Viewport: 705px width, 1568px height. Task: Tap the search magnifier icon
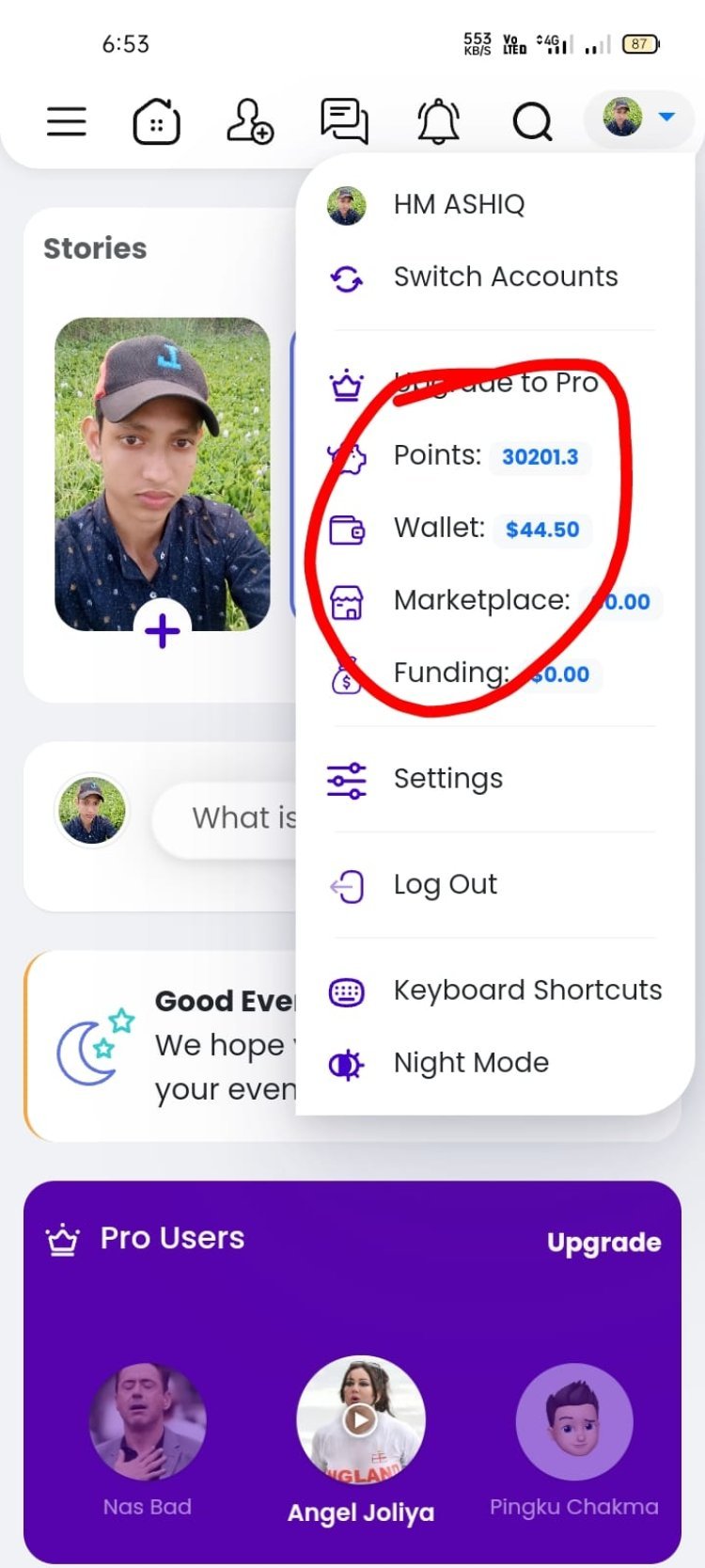pos(532,121)
